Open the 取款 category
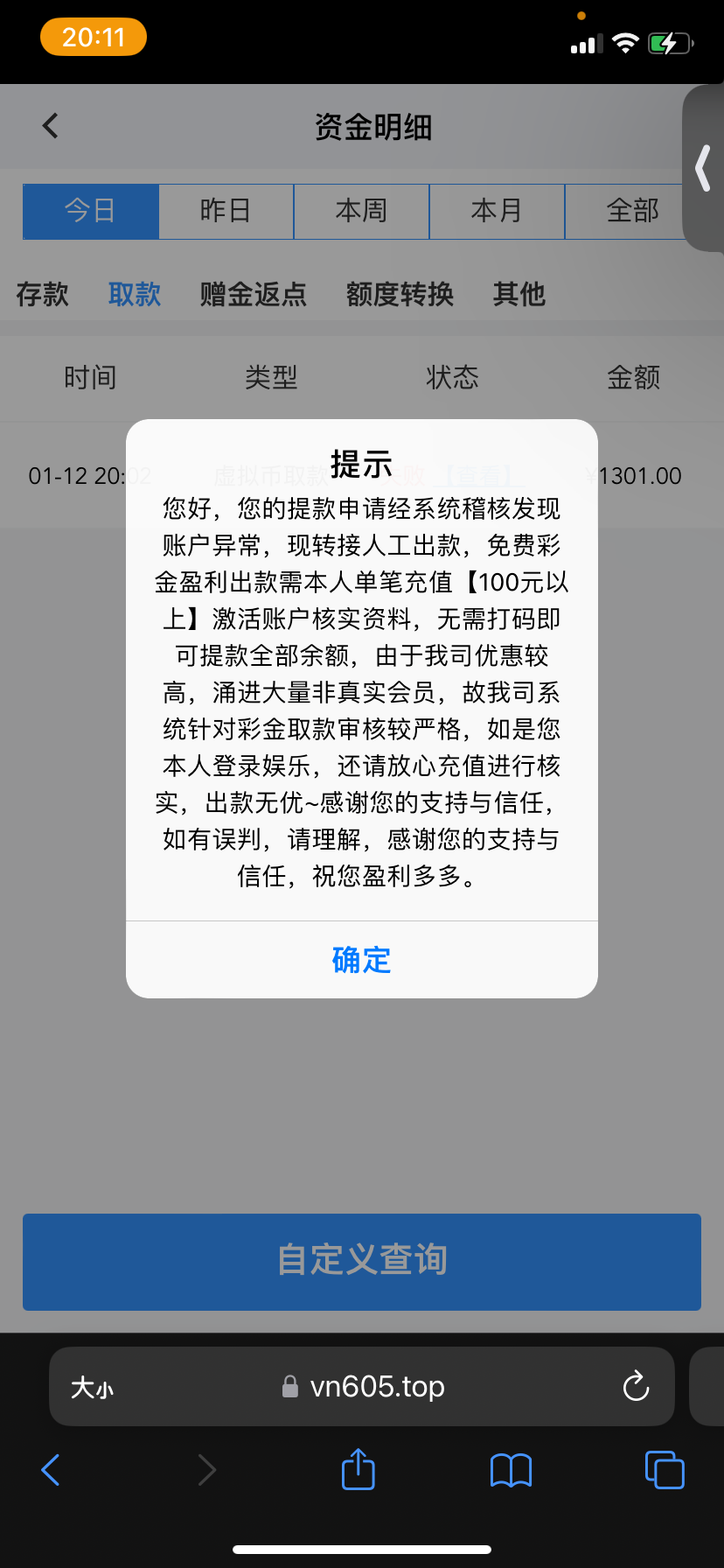724x1568 pixels. click(x=135, y=294)
